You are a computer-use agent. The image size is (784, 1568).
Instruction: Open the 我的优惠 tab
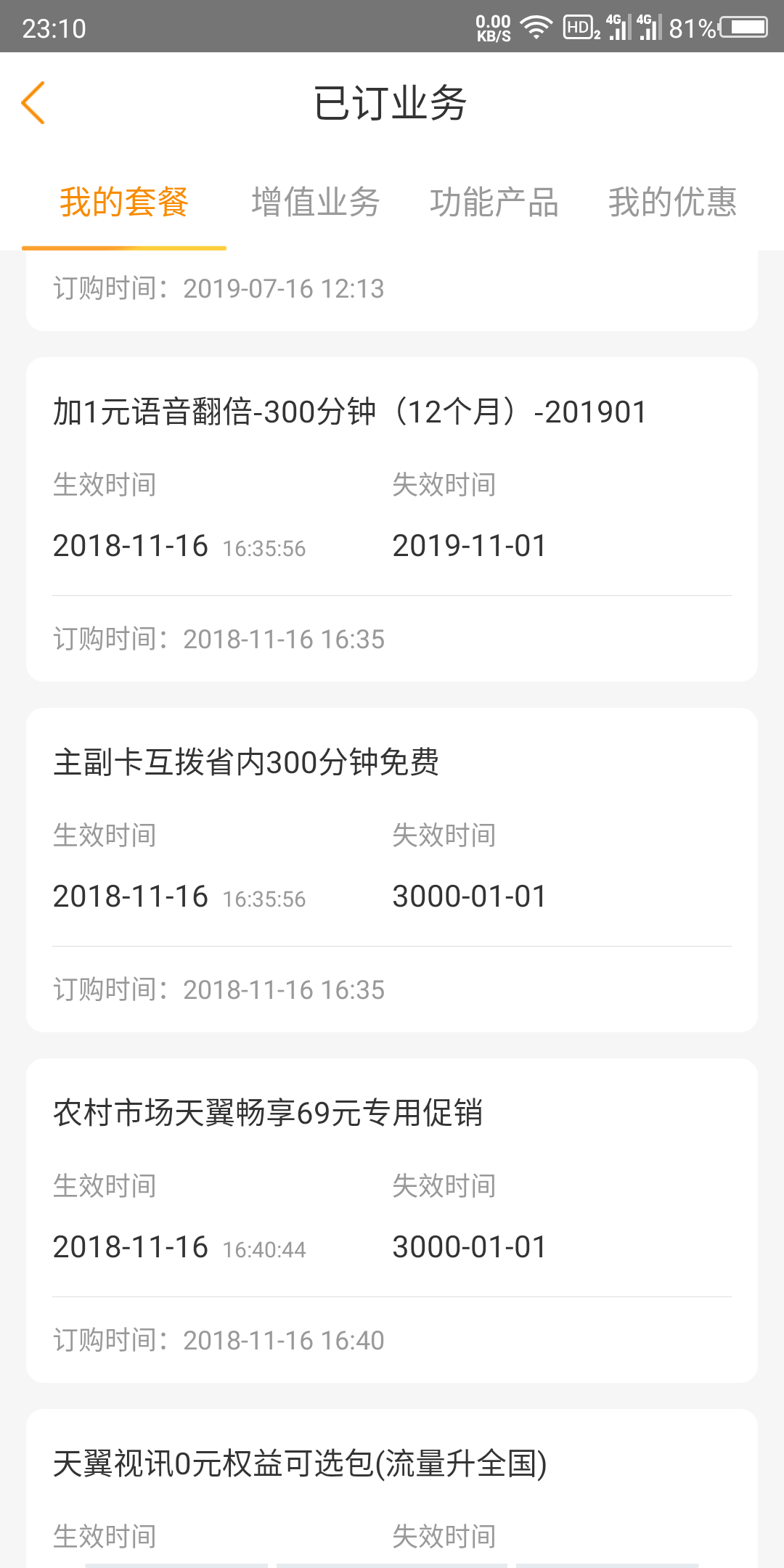coord(673,202)
